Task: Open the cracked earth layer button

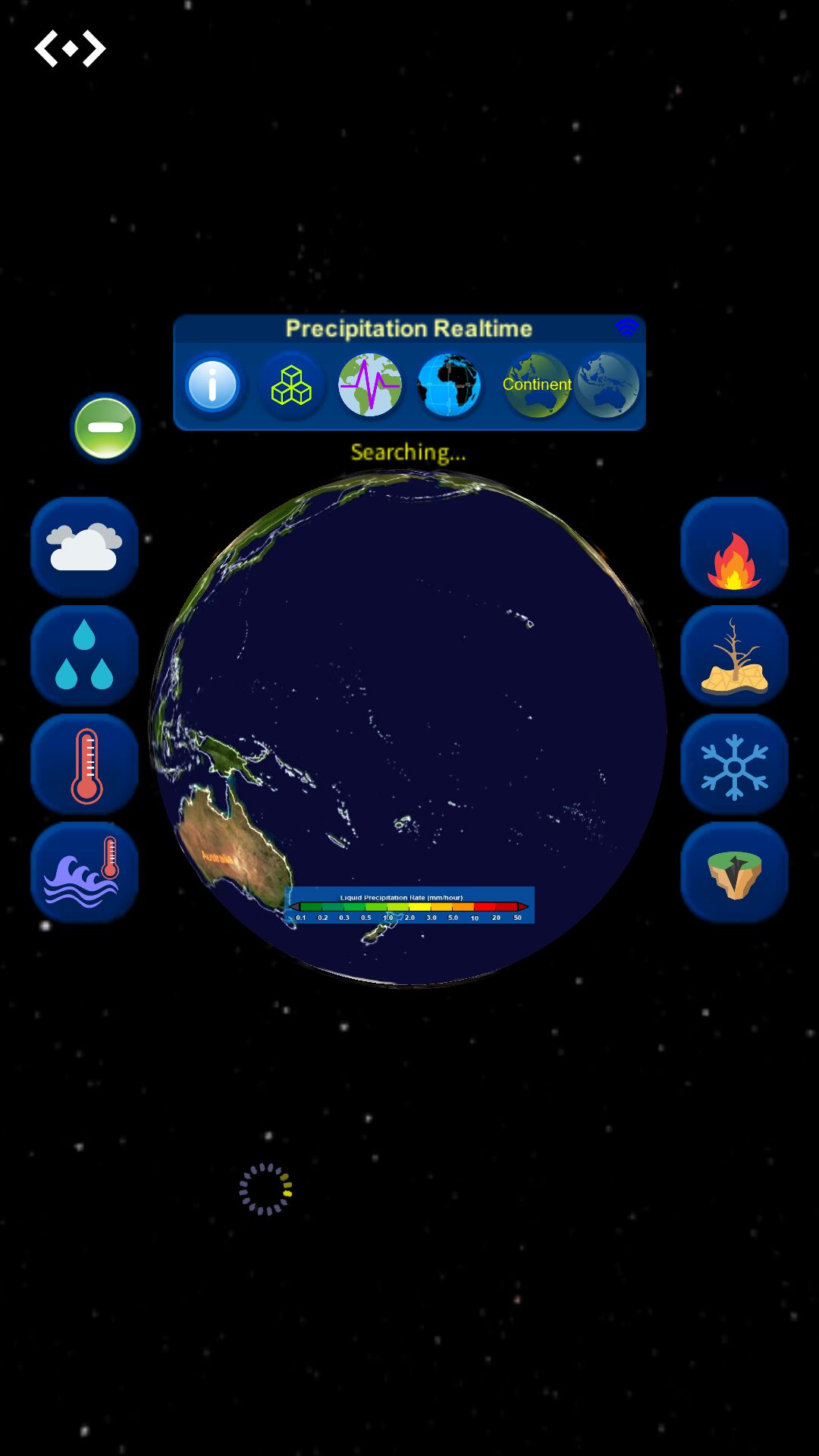Action: coord(734,873)
